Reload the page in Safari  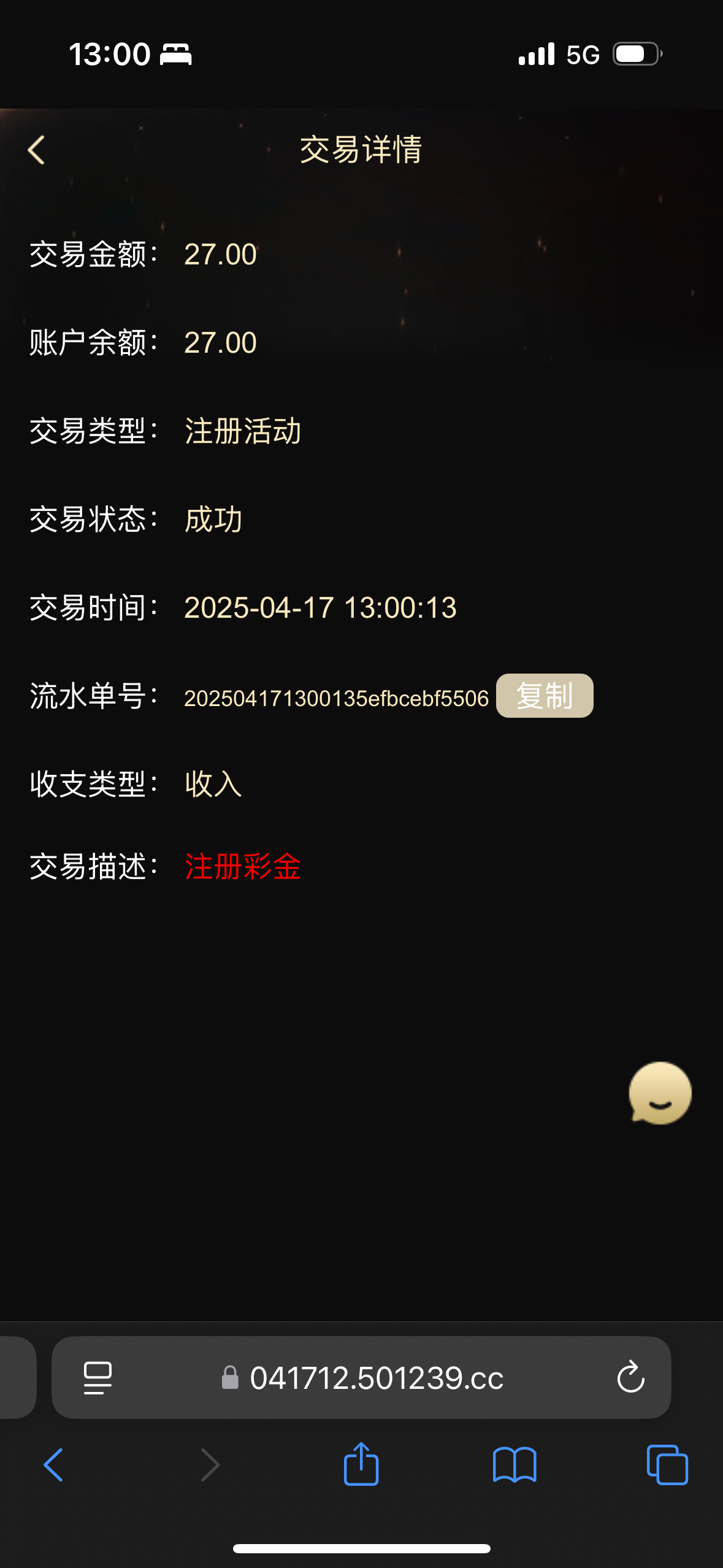point(630,1377)
